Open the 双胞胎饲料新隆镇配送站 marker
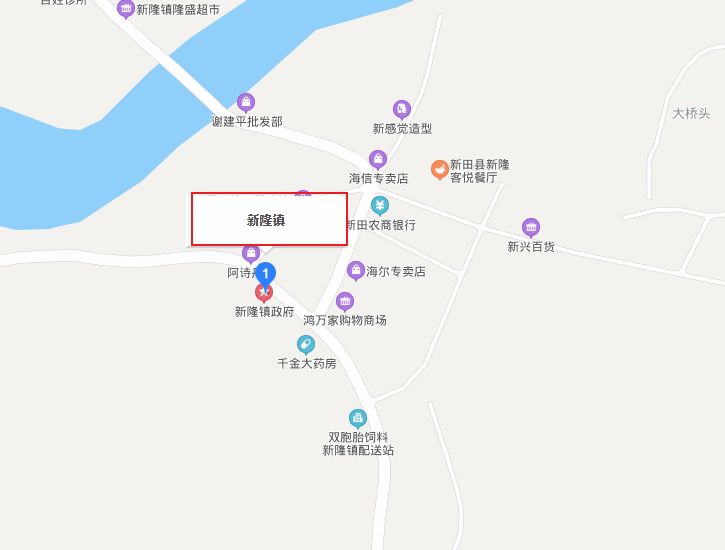This screenshot has width=725, height=550. (x=358, y=418)
